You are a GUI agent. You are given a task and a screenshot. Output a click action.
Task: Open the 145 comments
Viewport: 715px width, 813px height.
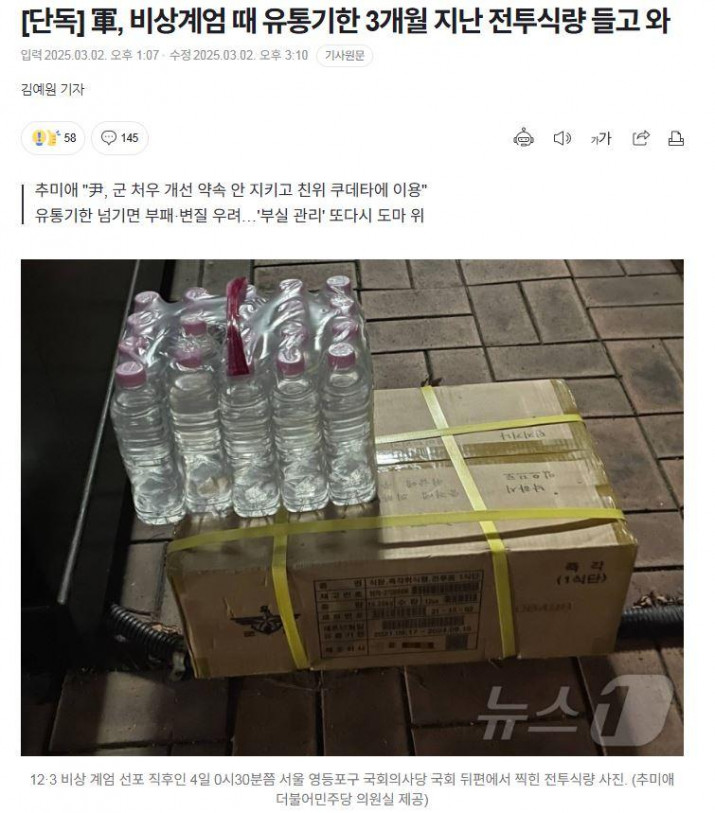(120, 138)
